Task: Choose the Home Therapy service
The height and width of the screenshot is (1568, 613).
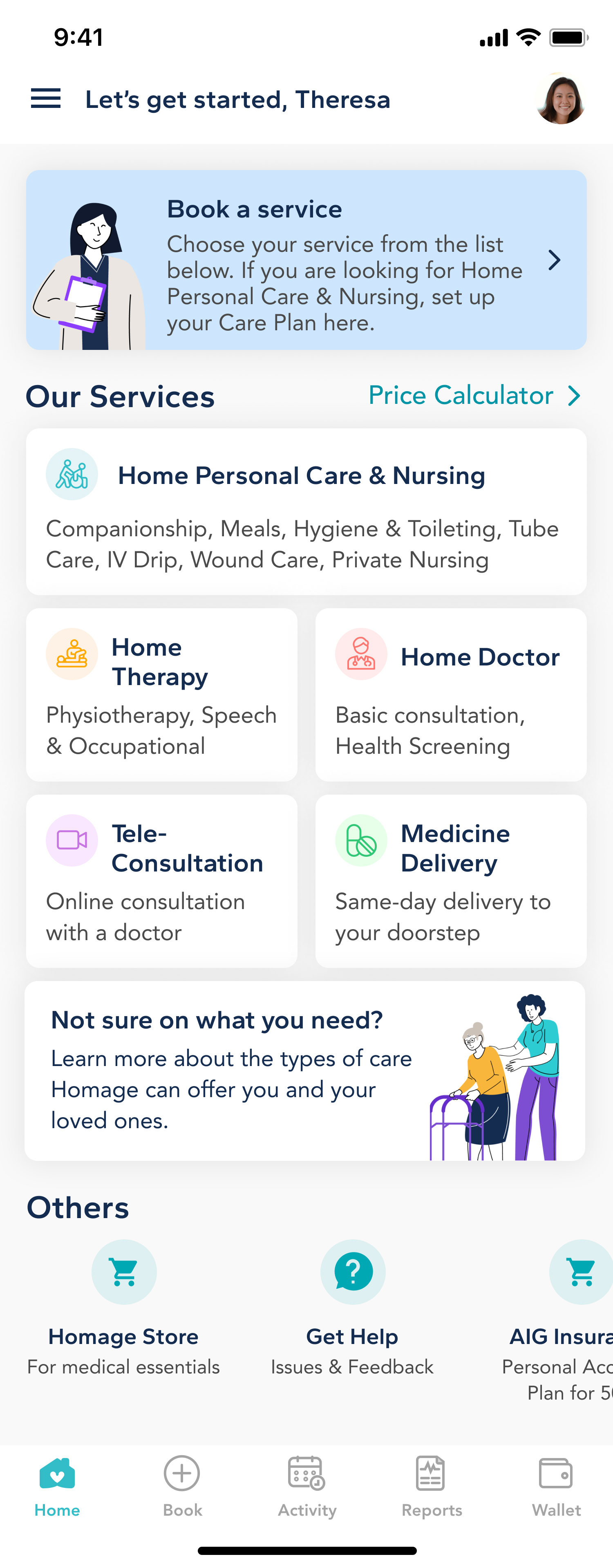Action: [x=162, y=694]
